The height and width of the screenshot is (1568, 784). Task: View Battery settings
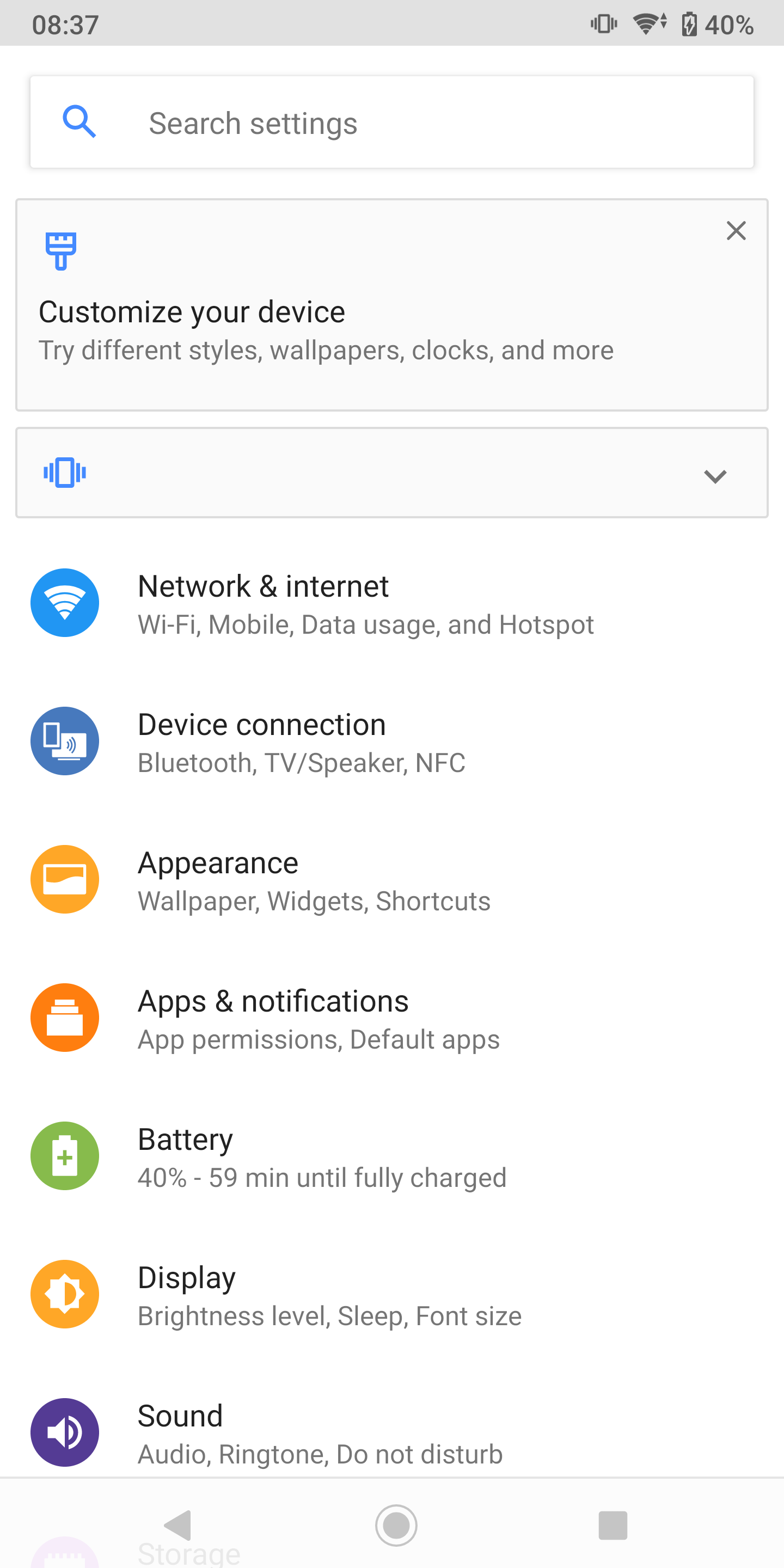[x=392, y=1156]
